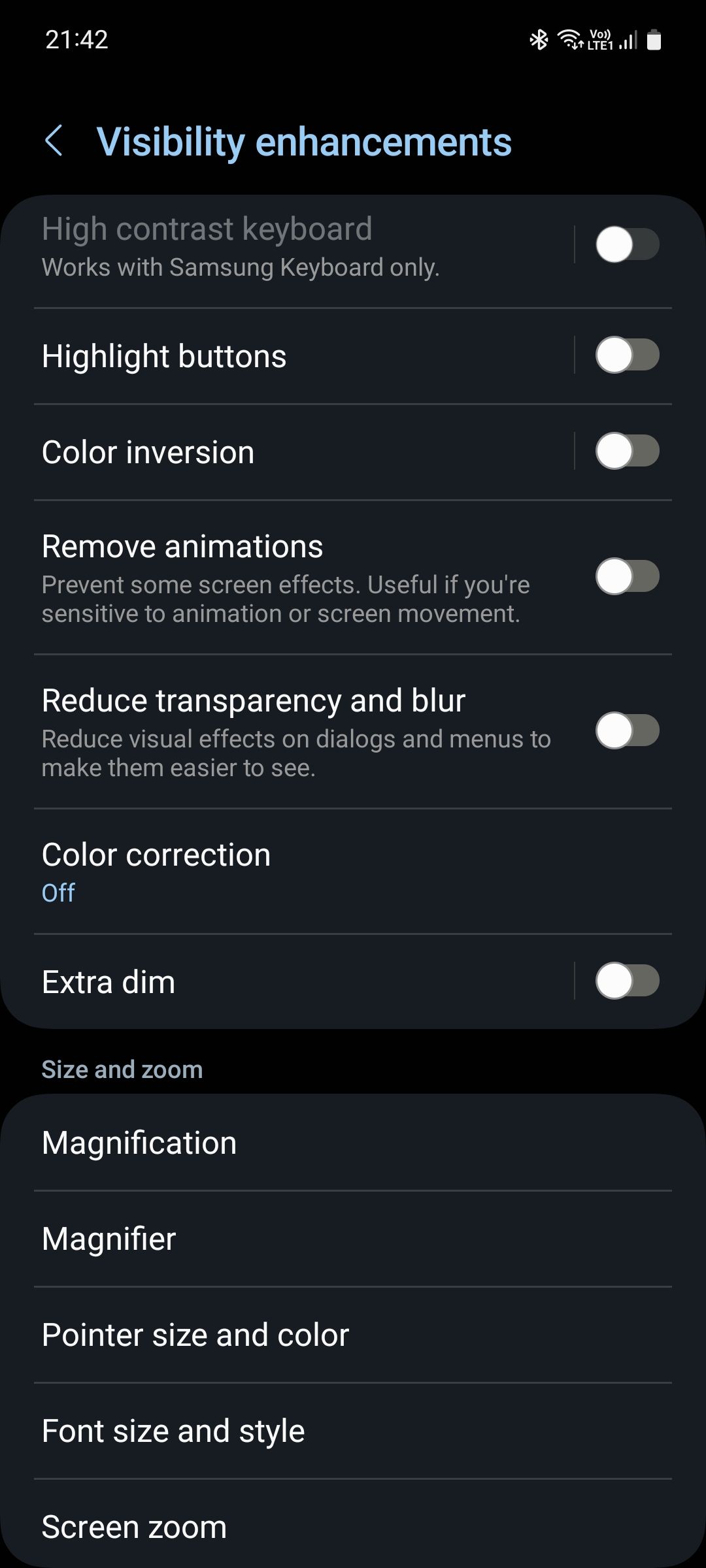
Task: Open Screen zoom settings
Action: (x=133, y=1526)
